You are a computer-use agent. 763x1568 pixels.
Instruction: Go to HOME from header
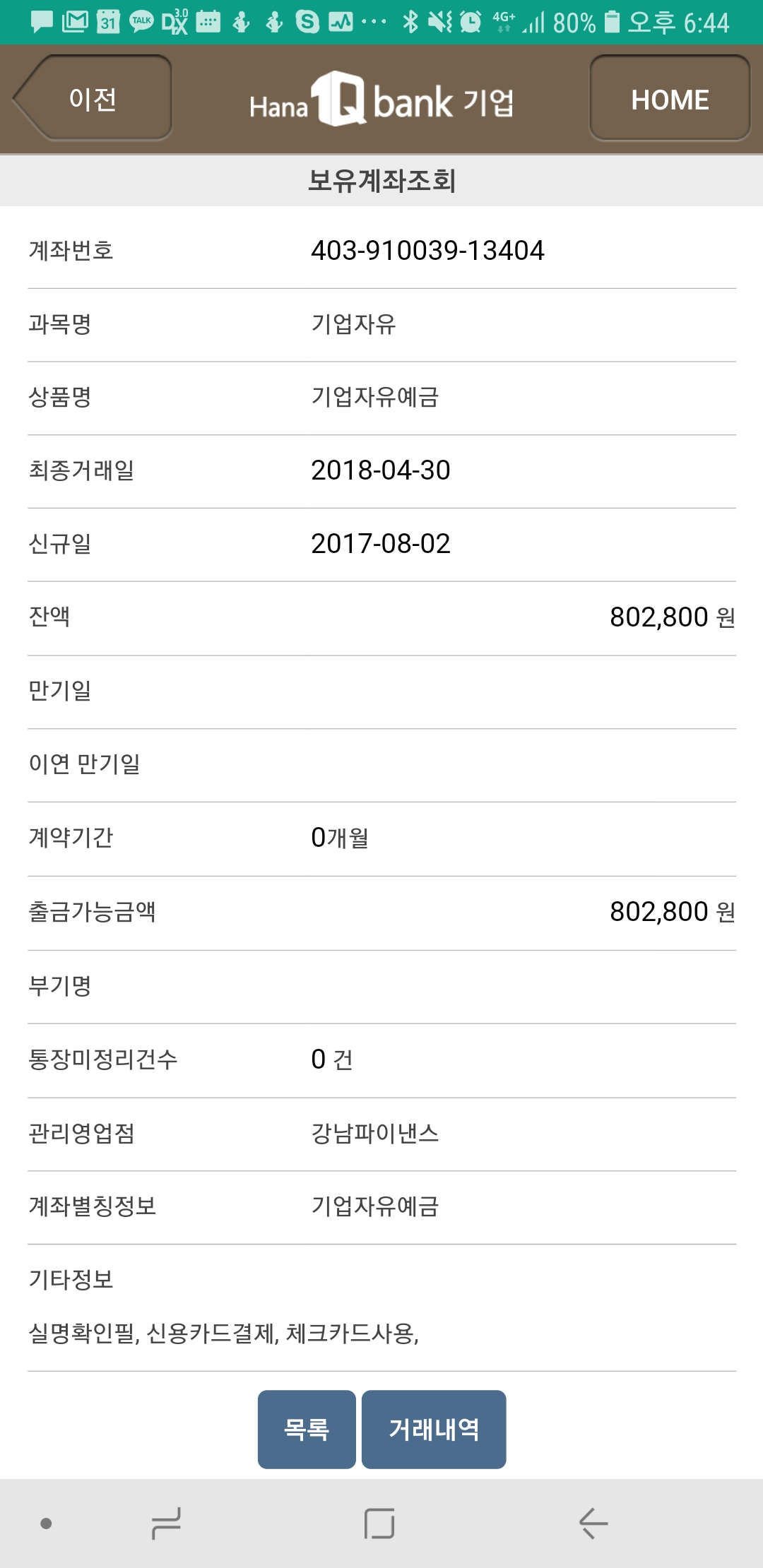[x=669, y=99]
